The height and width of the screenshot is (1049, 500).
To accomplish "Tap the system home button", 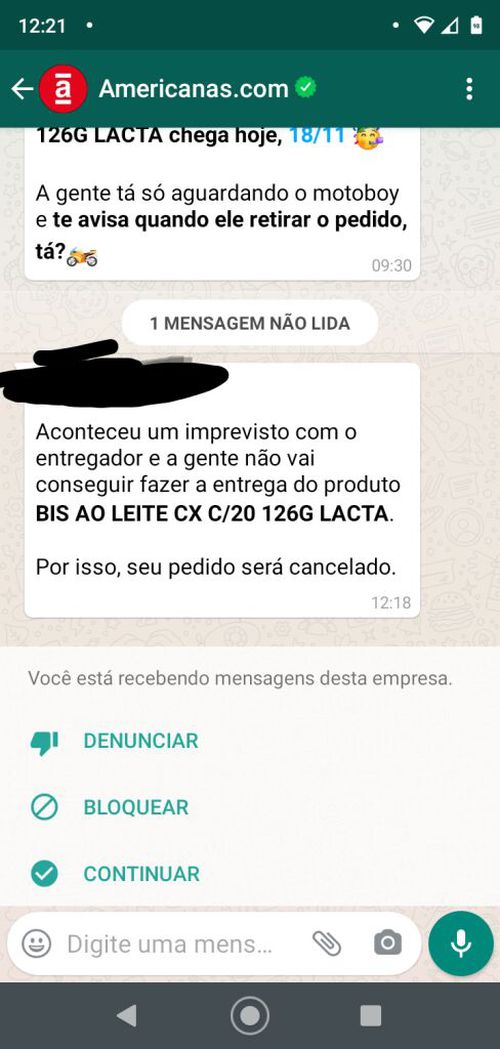I will coord(250,1016).
